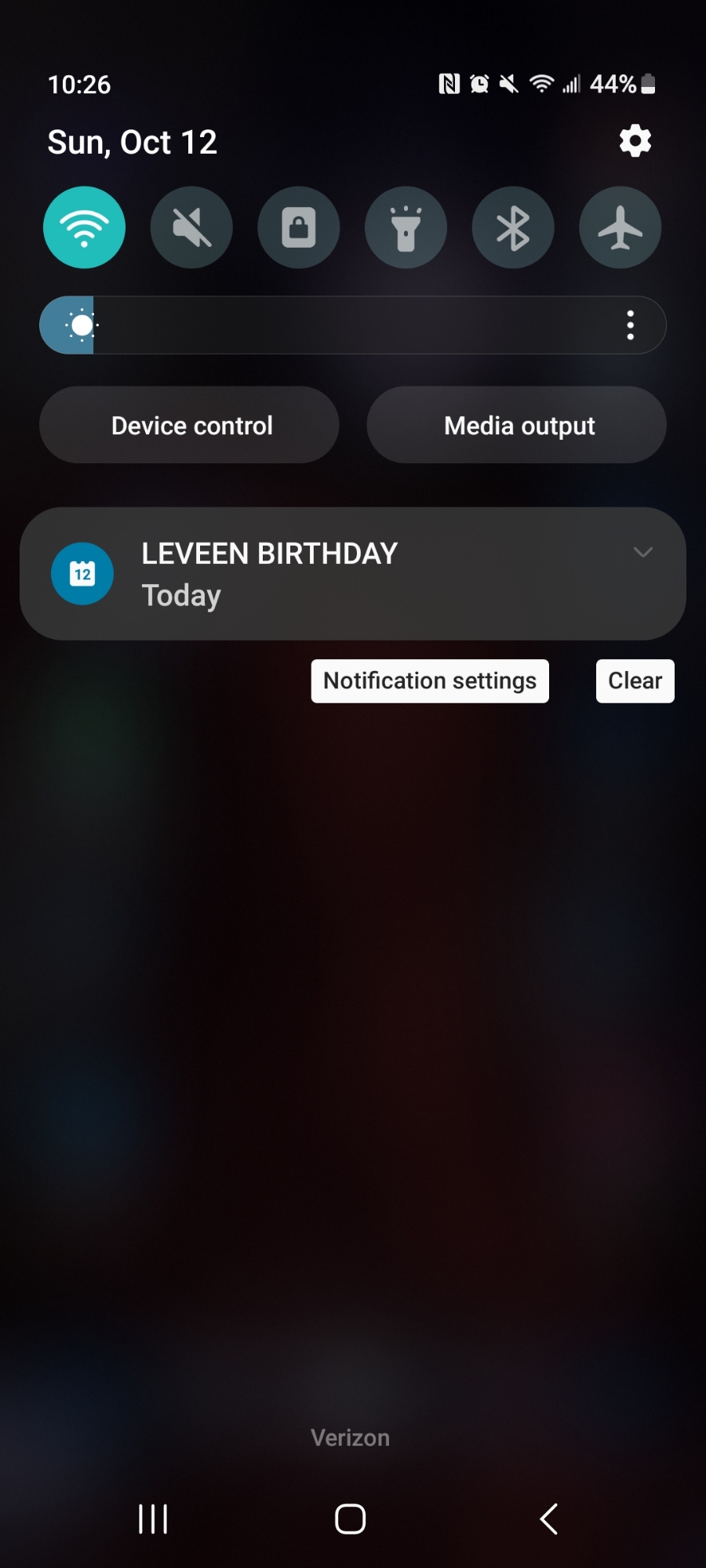Open brightness options three-dot menu
706x1568 pixels.
pyautogui.click(x=630, y=325)
